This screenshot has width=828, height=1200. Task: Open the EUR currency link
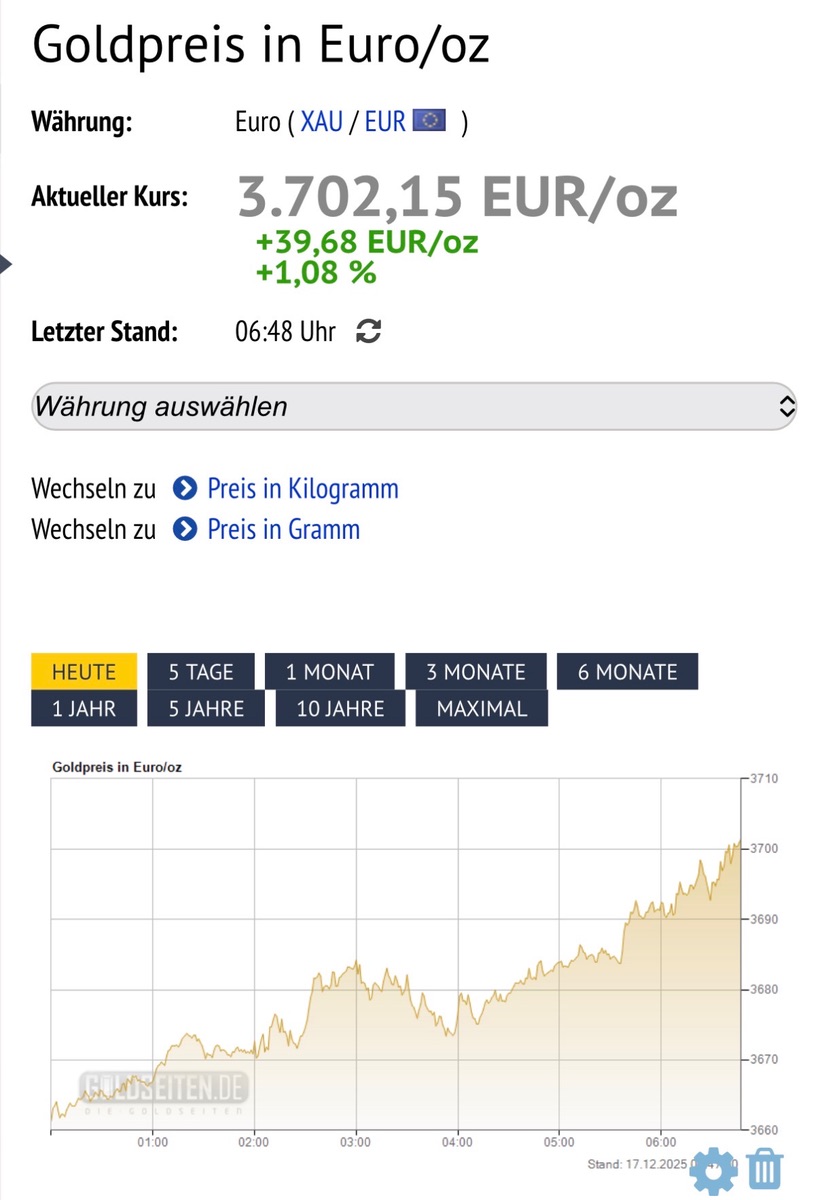point(385,122)
